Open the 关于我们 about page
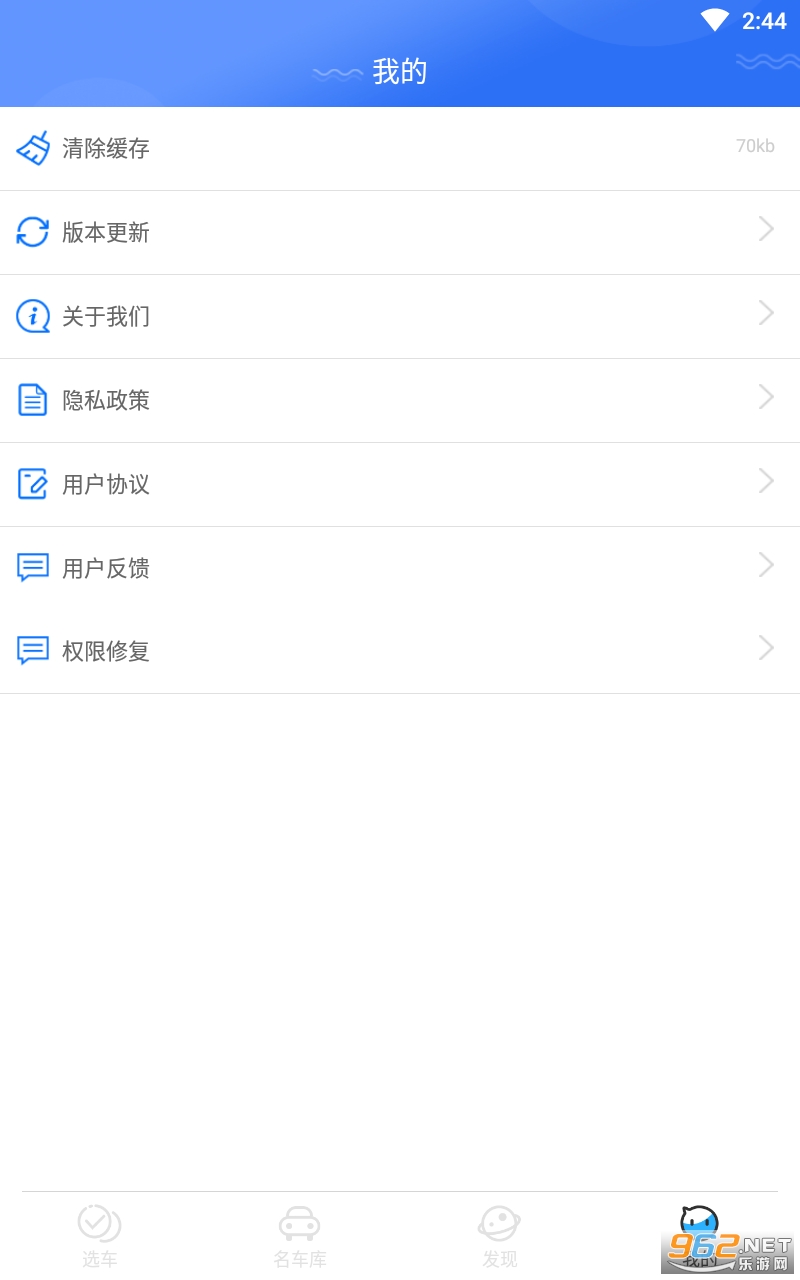800x1280 pixels. [x=400, y=316]
